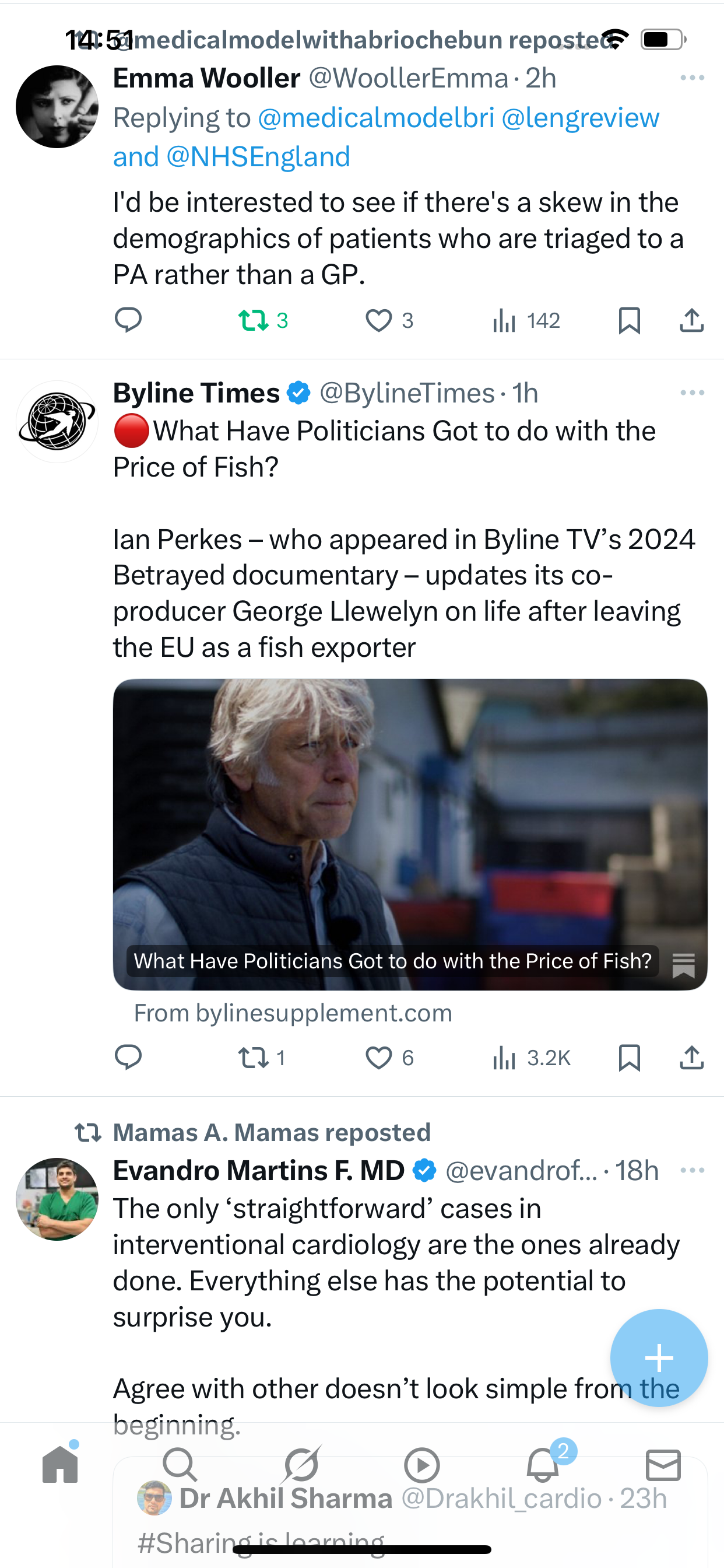Like the Byline Times post
The height and width of the screenshot is (1568, 724).
click(x=378, y=1058)
